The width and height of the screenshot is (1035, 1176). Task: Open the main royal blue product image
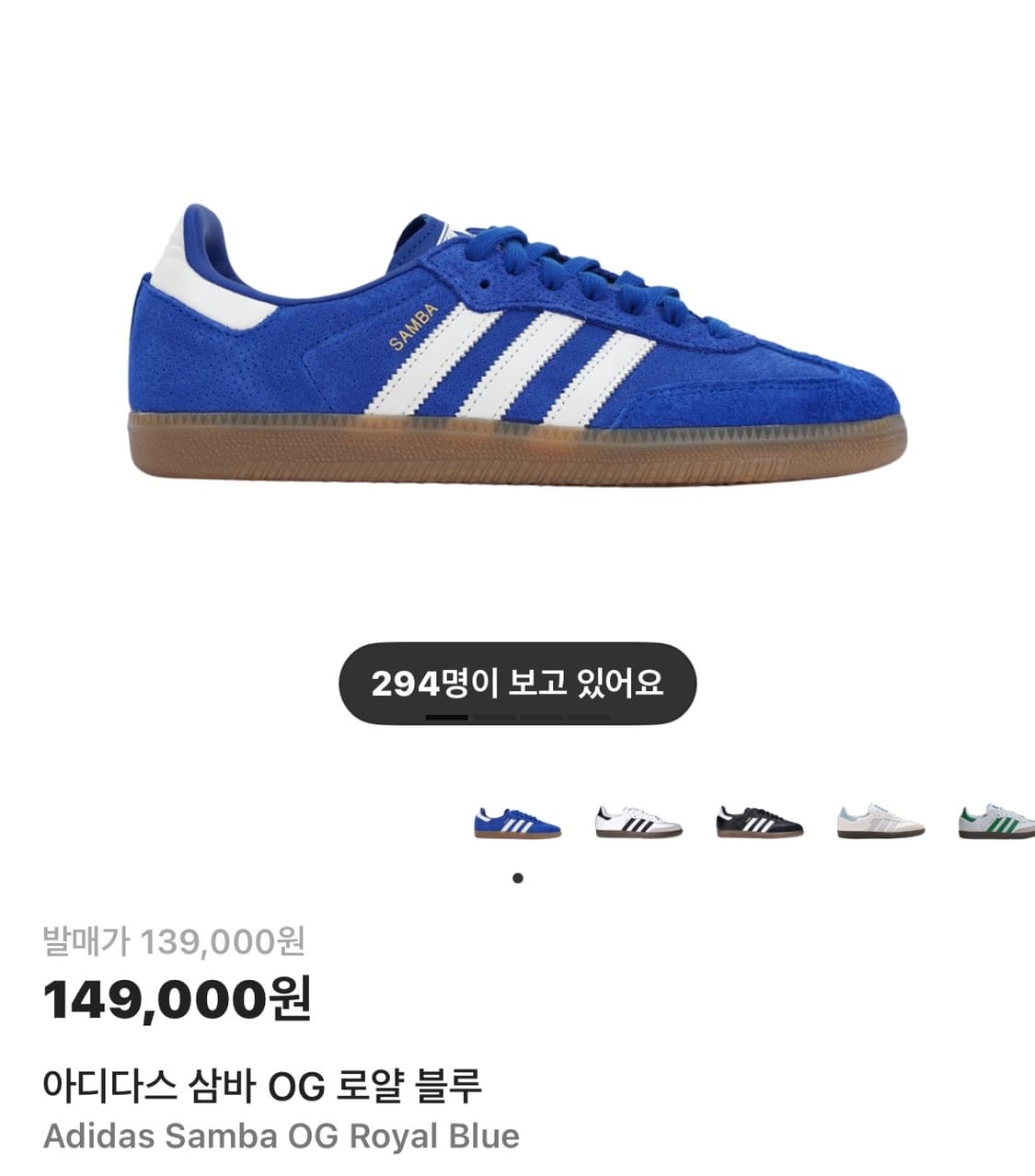517,340
